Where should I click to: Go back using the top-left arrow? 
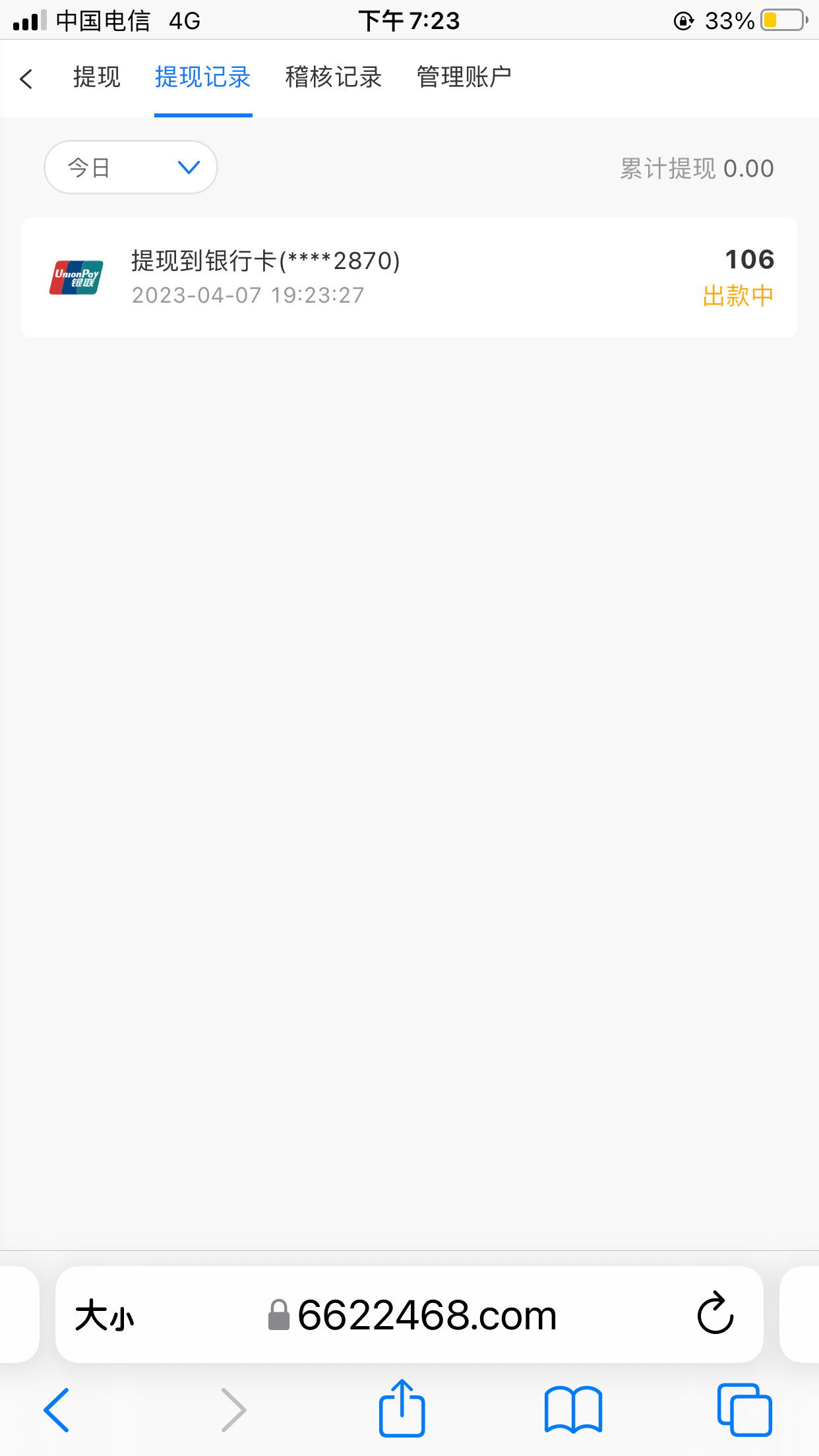point(26,79)
